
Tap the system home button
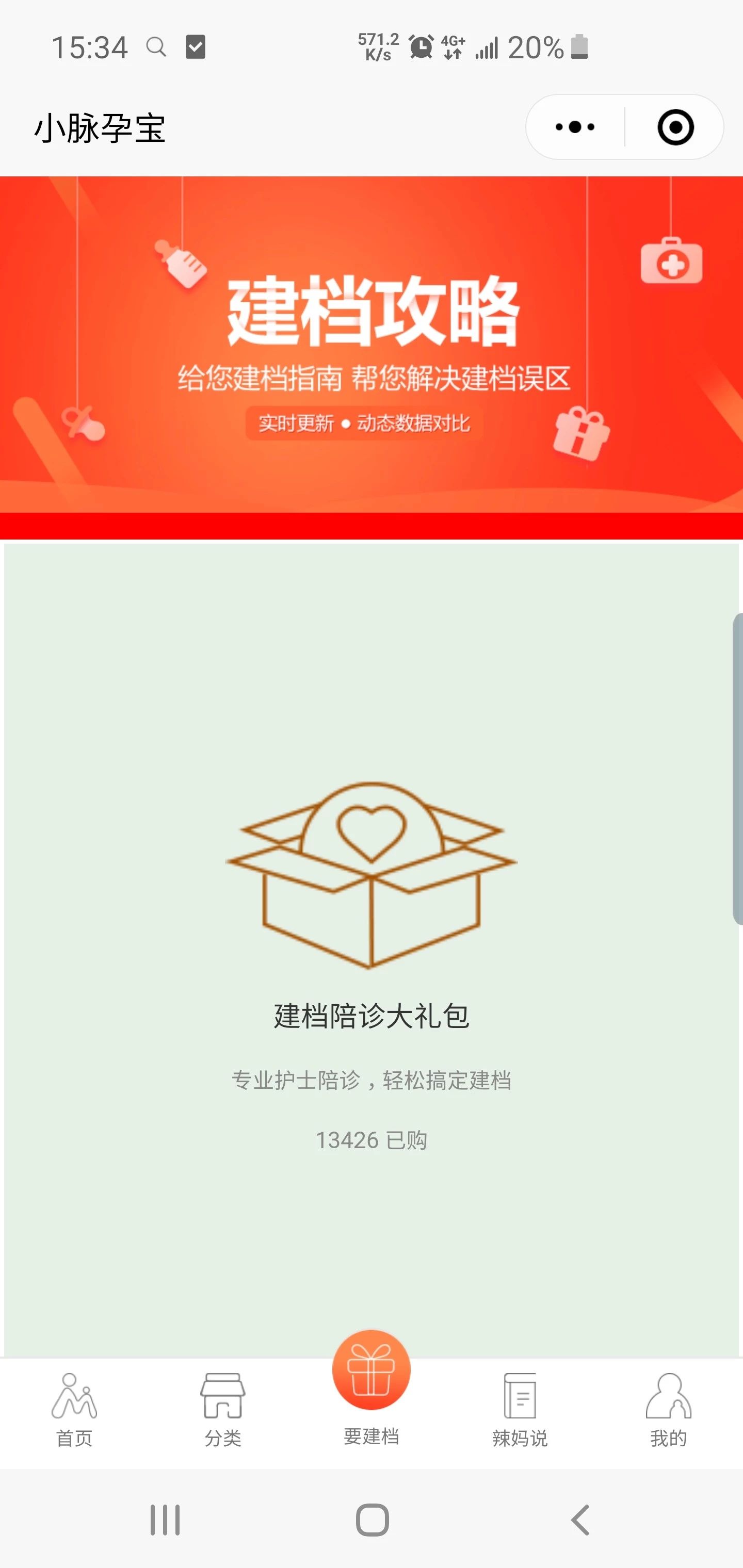click(372, 1520)
